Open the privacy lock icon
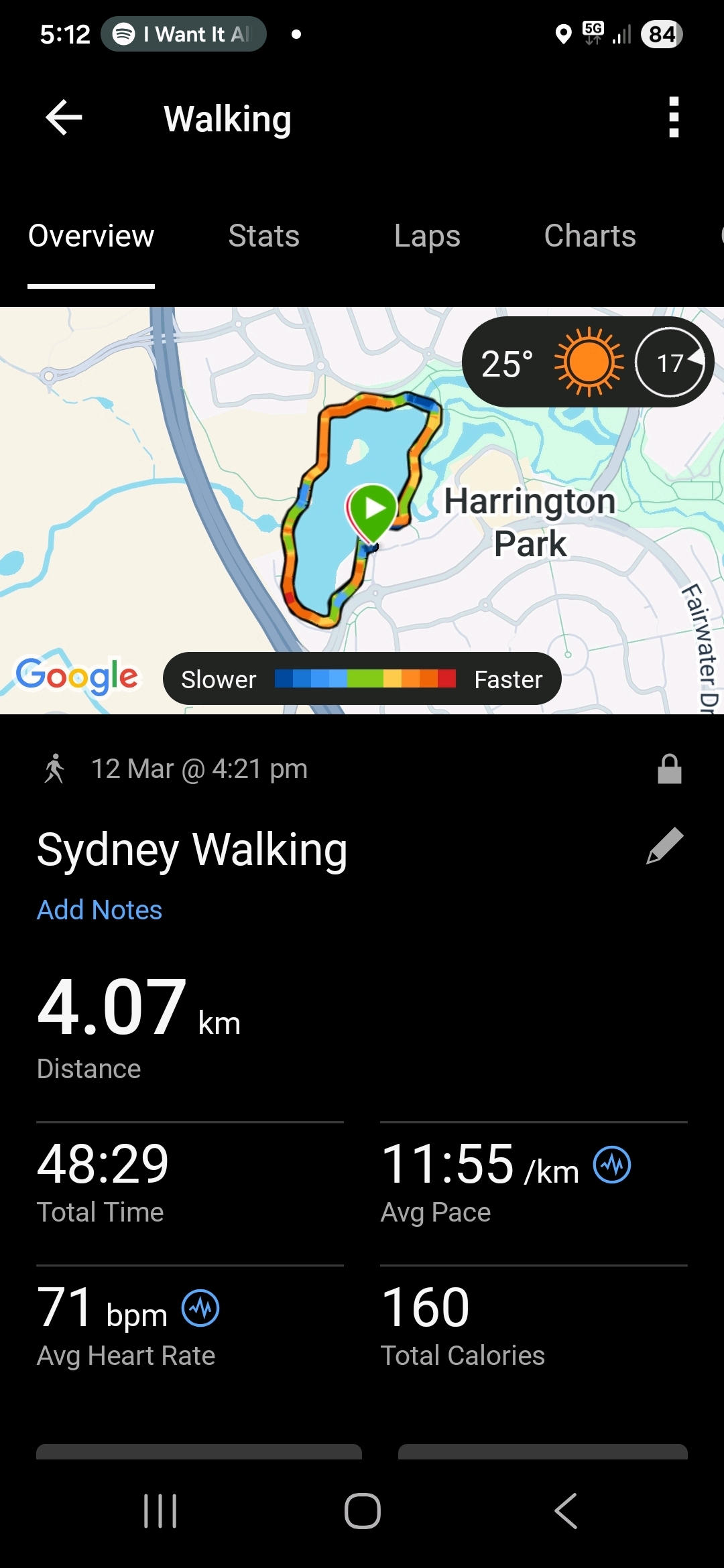Viewport: 724px width, 1568px height. click(669, 769)
